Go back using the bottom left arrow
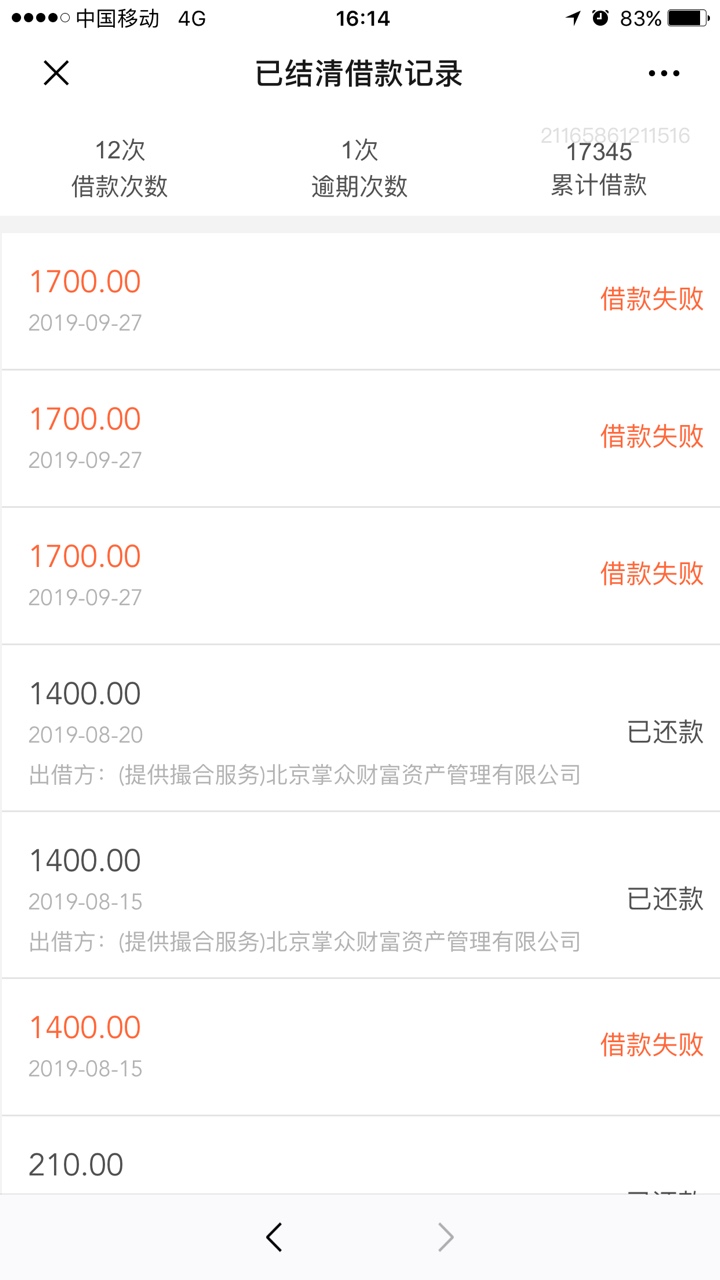720x1280 pixels. (x=274, y=1237)
